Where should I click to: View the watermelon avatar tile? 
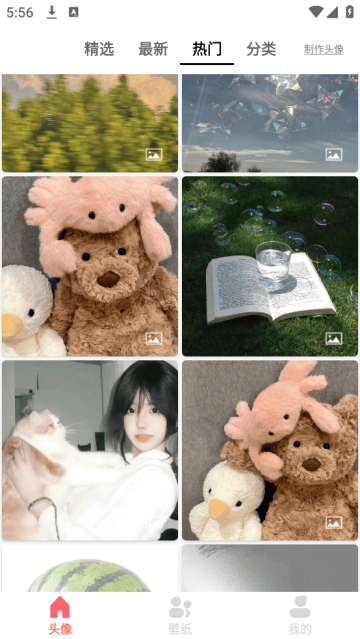point(90,568)
